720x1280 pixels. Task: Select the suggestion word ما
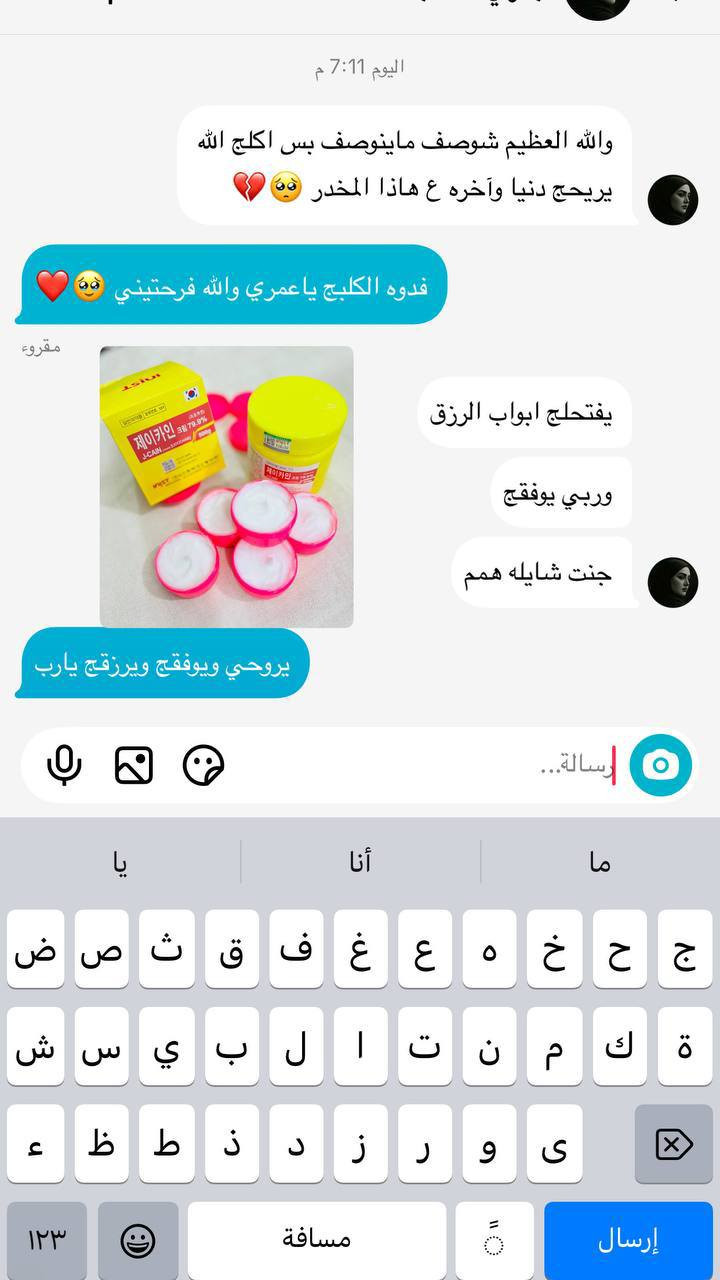click(x=597, y=862)
